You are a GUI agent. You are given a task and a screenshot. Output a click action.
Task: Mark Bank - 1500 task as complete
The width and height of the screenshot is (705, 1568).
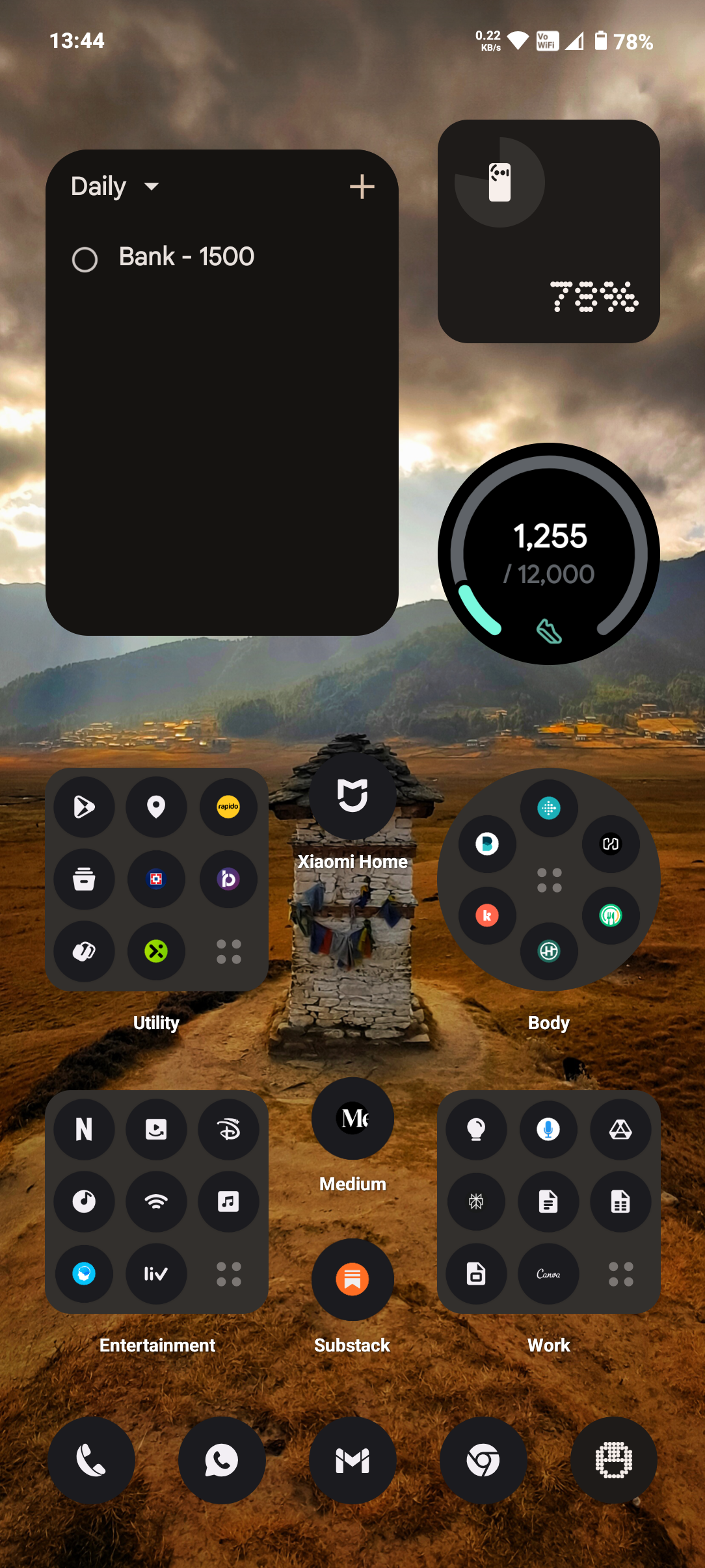(85, 259)
